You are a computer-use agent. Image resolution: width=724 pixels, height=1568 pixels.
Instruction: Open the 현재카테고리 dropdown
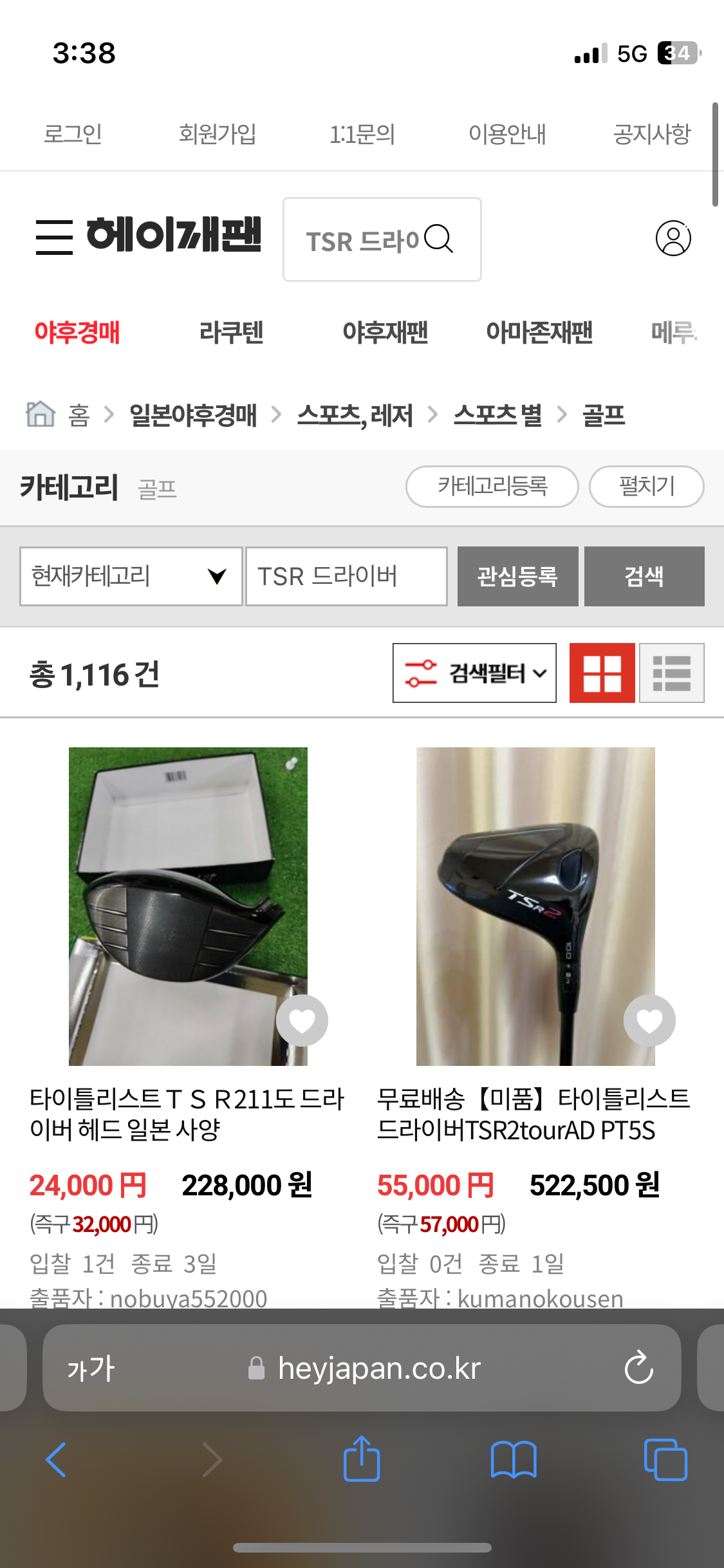(131, 576)
